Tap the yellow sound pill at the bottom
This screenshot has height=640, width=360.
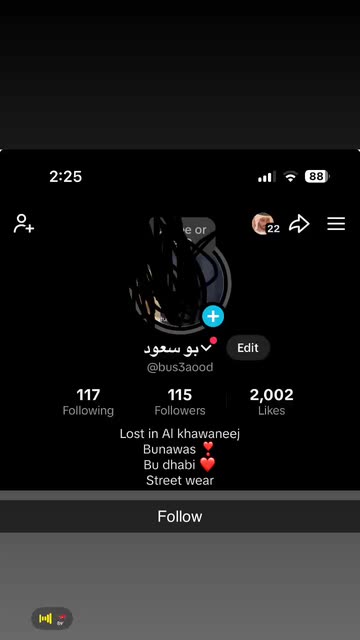point(52,618)
